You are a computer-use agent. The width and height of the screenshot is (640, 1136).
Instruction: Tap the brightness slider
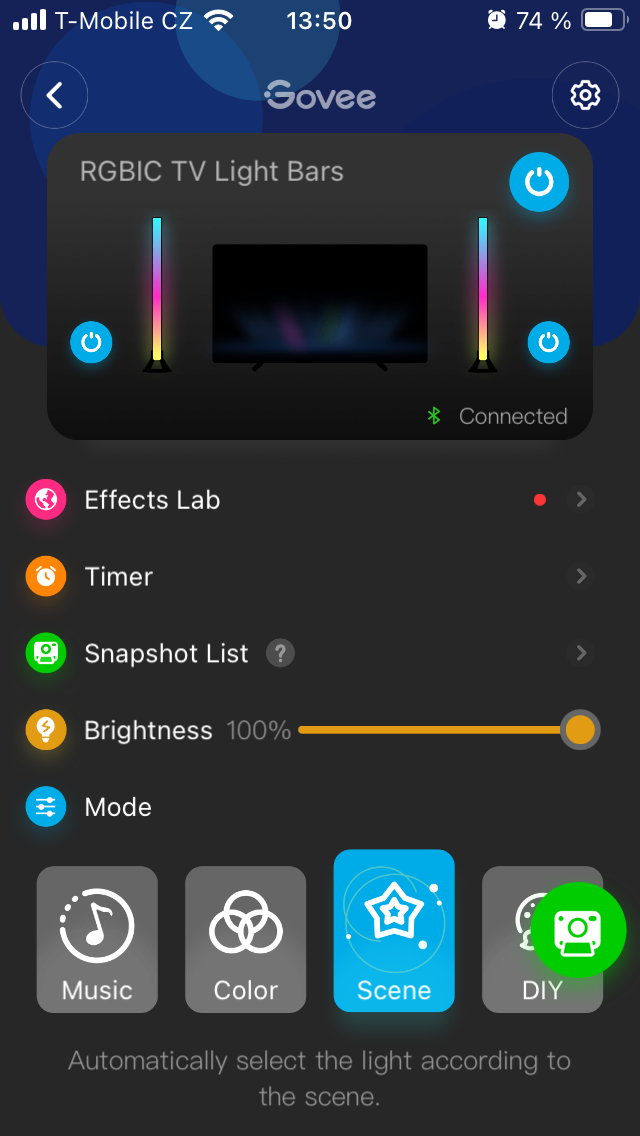tap(440, 730)
